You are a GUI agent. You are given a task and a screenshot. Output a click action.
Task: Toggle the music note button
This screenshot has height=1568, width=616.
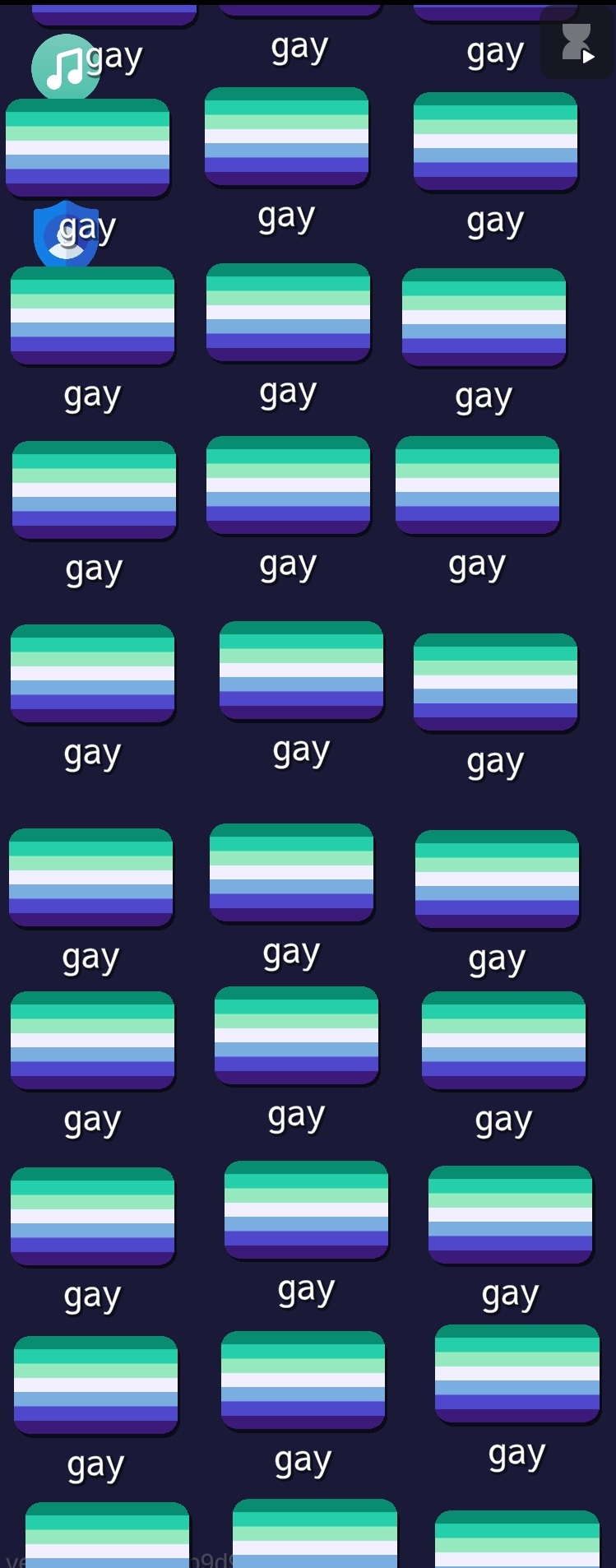(x=64, y=68)
